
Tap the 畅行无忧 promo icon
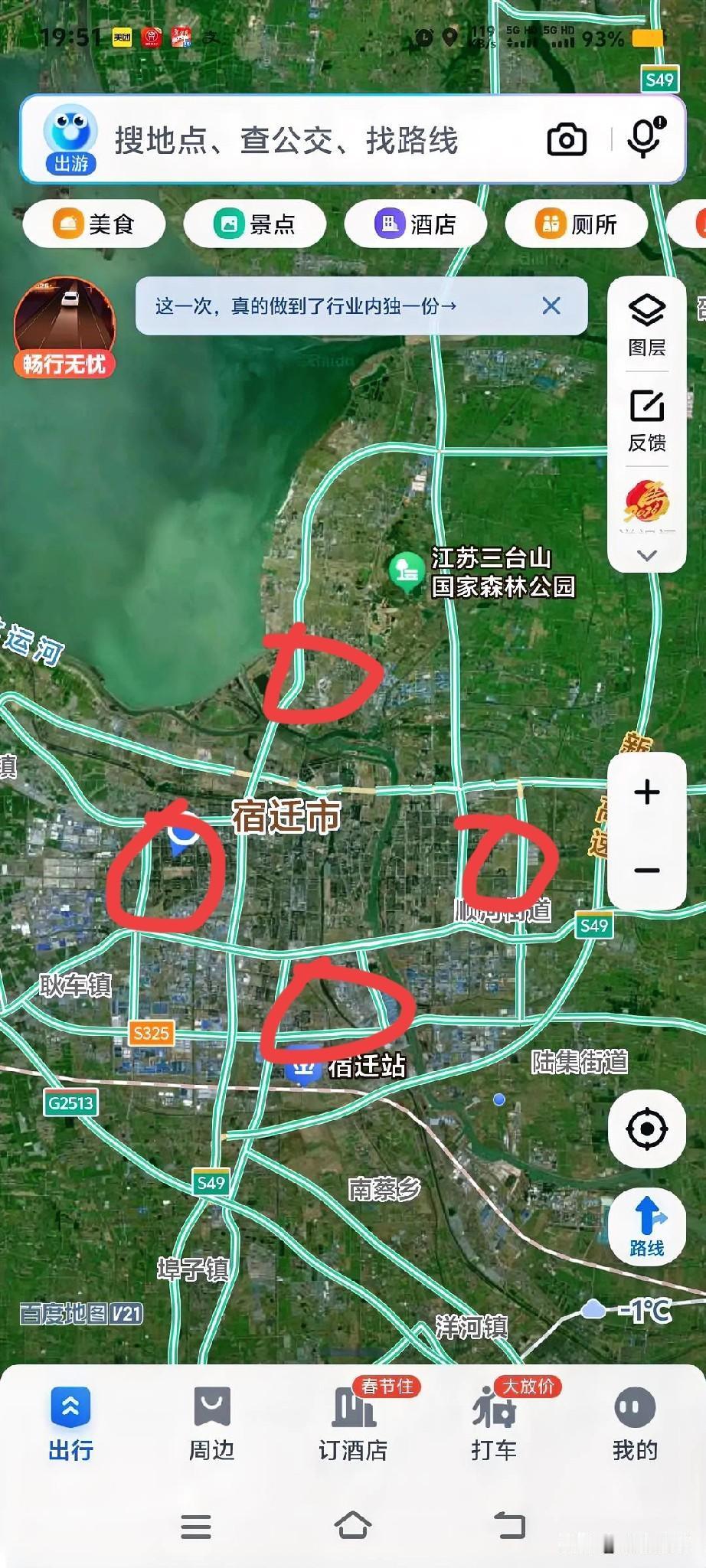click(64, 322)
